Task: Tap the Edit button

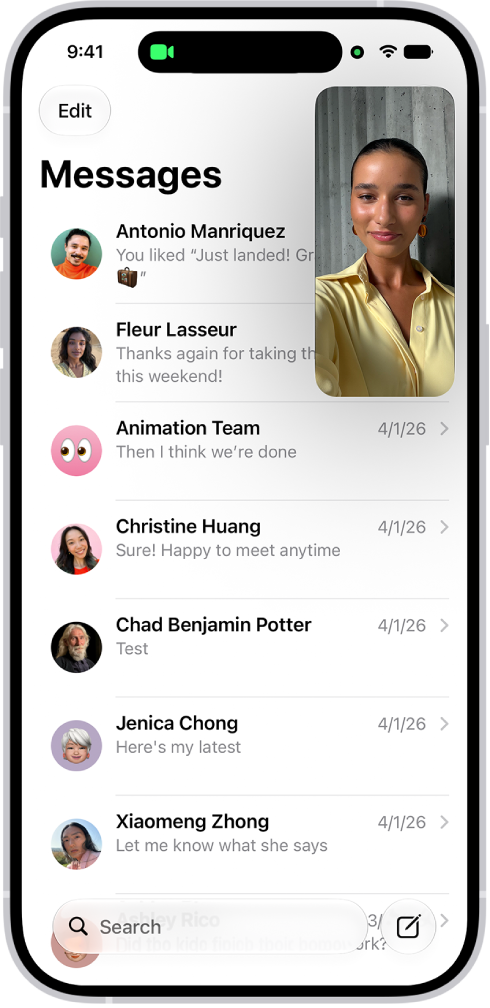Action: (75, 111)
